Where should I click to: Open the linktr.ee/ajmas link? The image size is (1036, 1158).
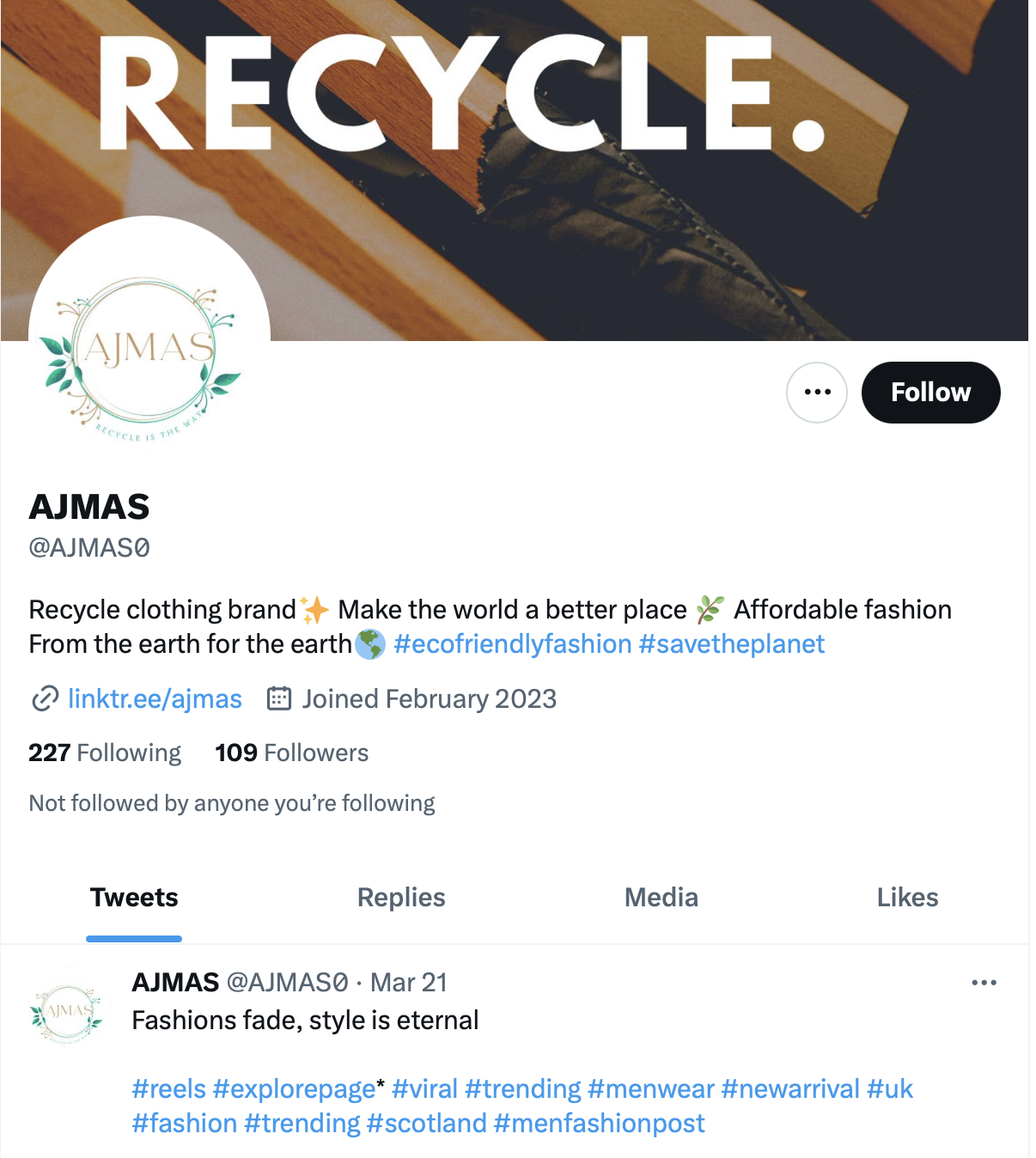pyautogui.click(x=155, y=699)
